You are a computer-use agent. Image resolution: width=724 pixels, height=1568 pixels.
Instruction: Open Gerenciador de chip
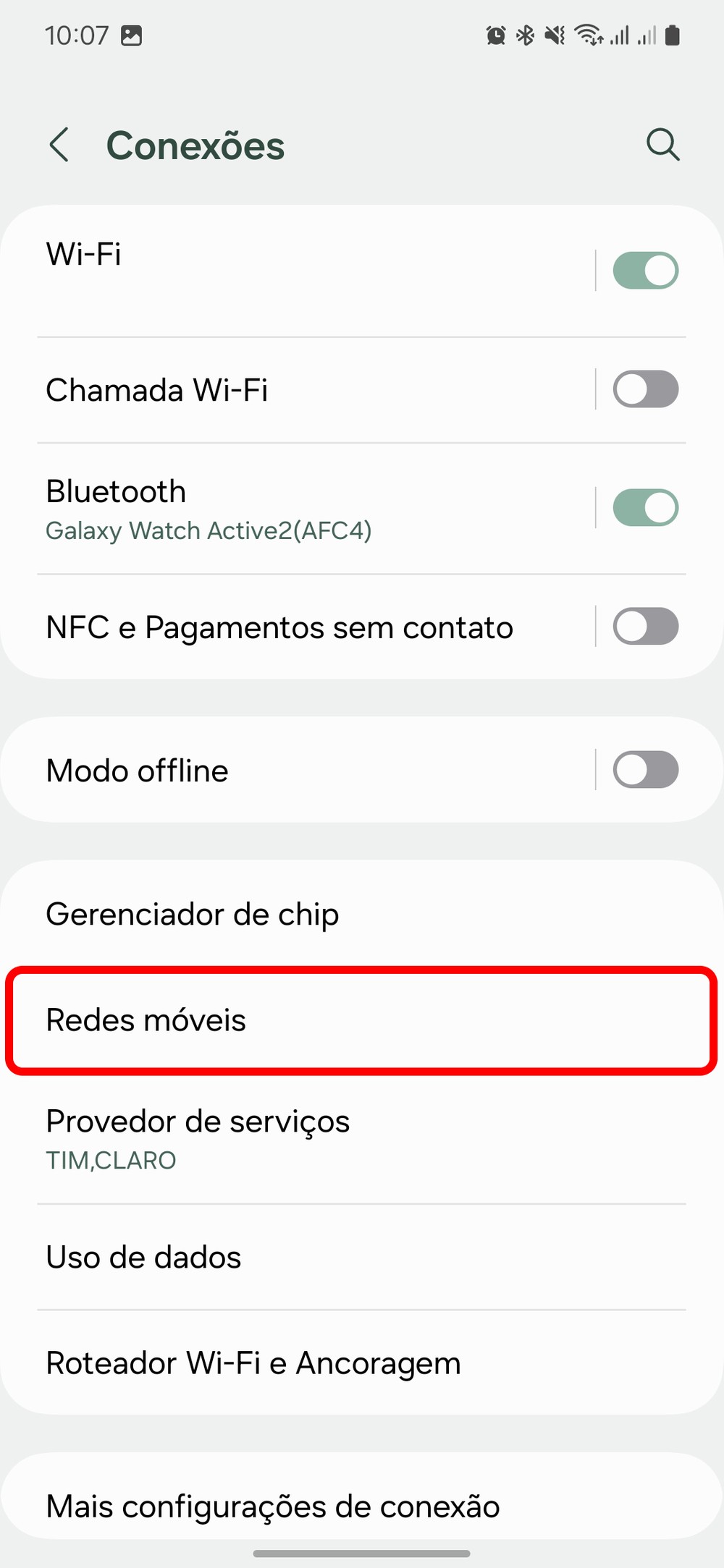click(x=290, y=914)
